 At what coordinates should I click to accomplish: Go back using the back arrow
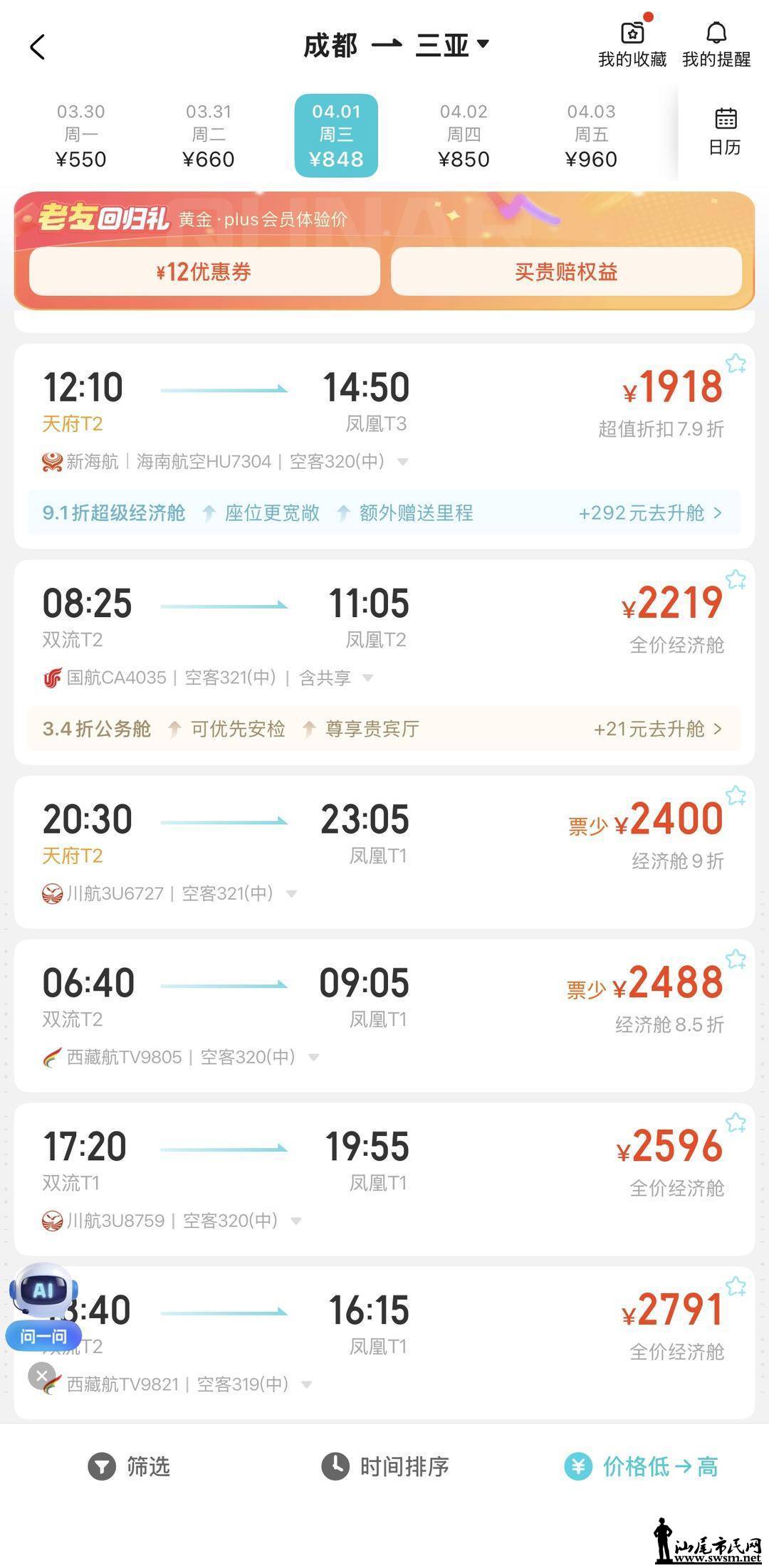pos(38,48)
